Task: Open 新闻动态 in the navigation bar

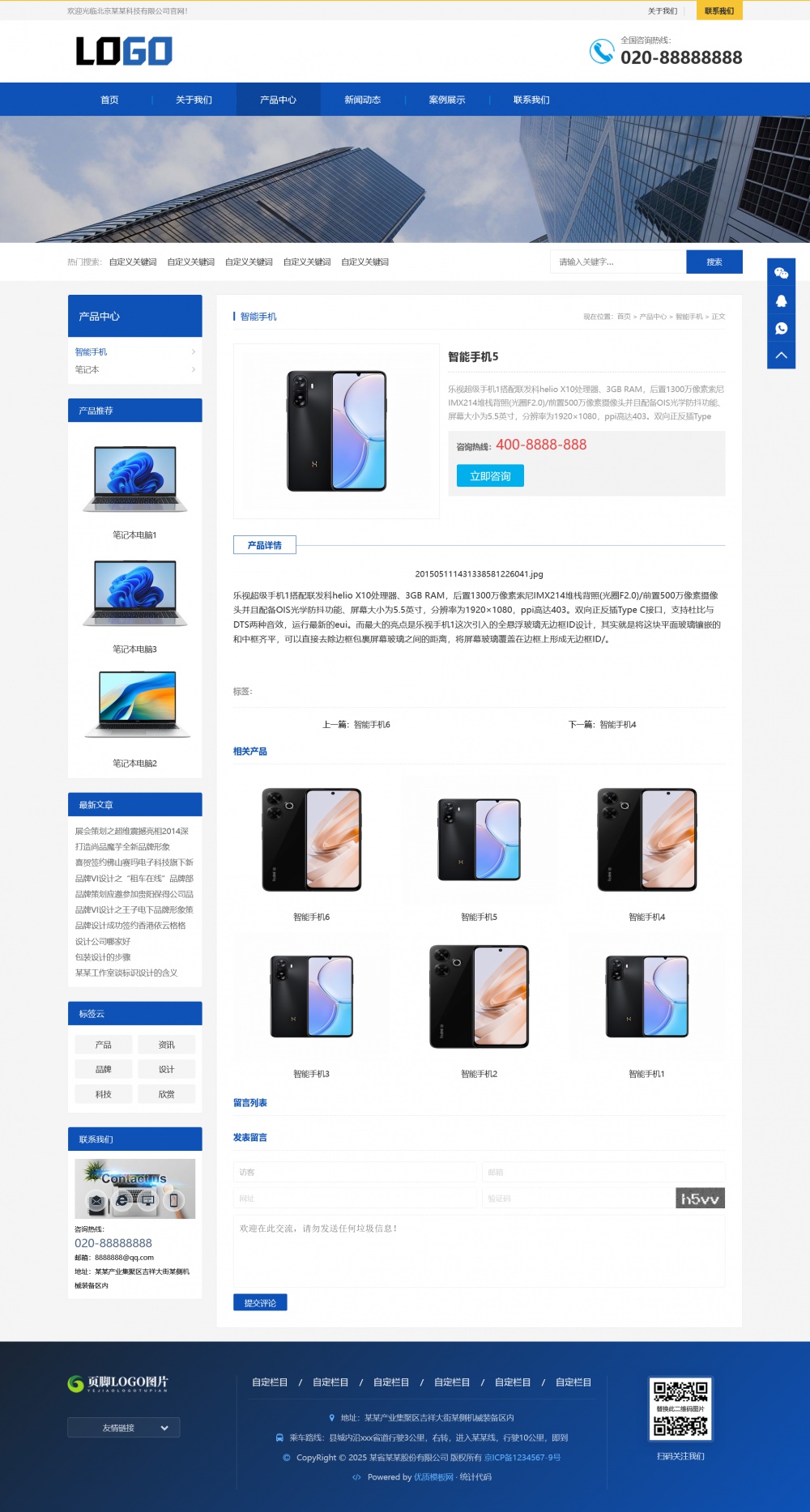Action: point(362,100)
